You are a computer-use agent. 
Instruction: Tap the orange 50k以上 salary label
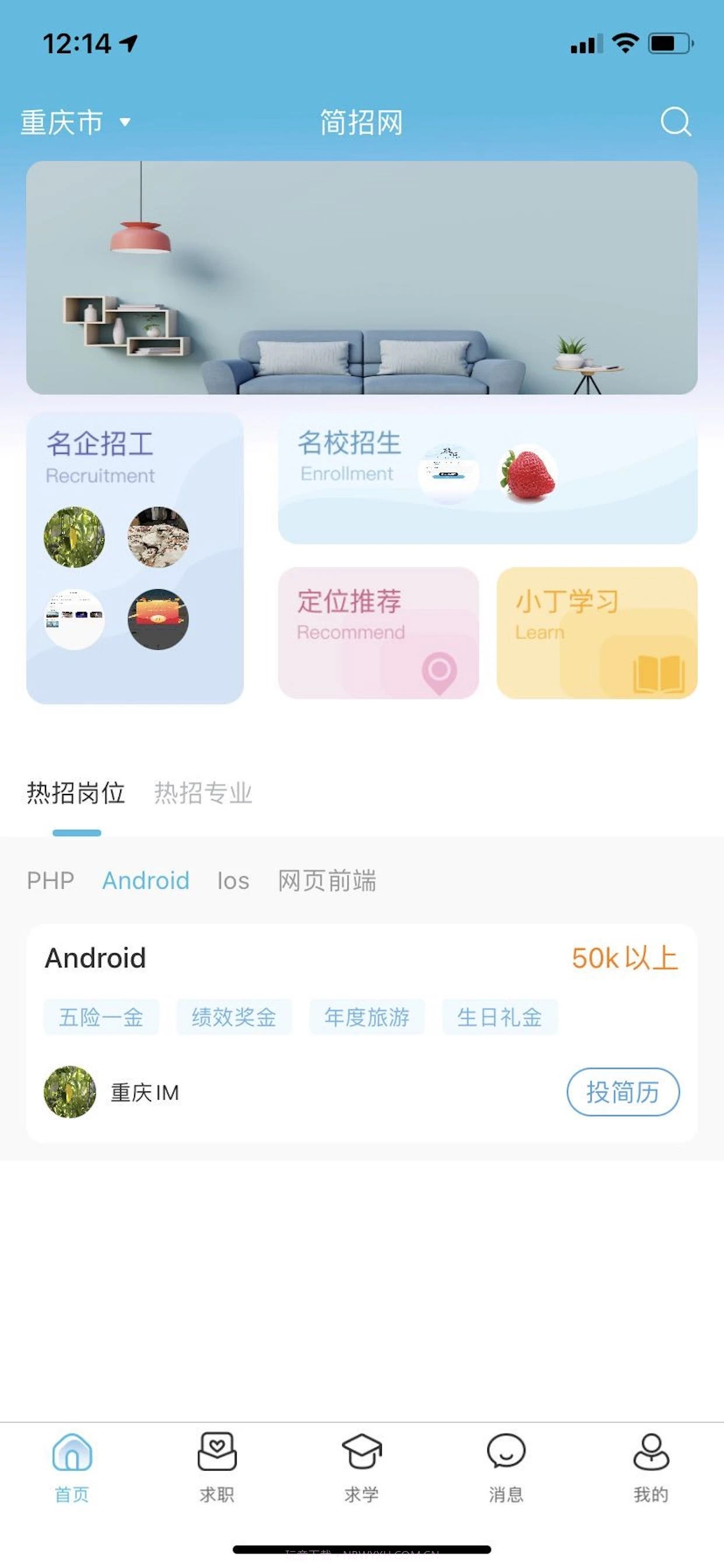(x=625, y=957)
